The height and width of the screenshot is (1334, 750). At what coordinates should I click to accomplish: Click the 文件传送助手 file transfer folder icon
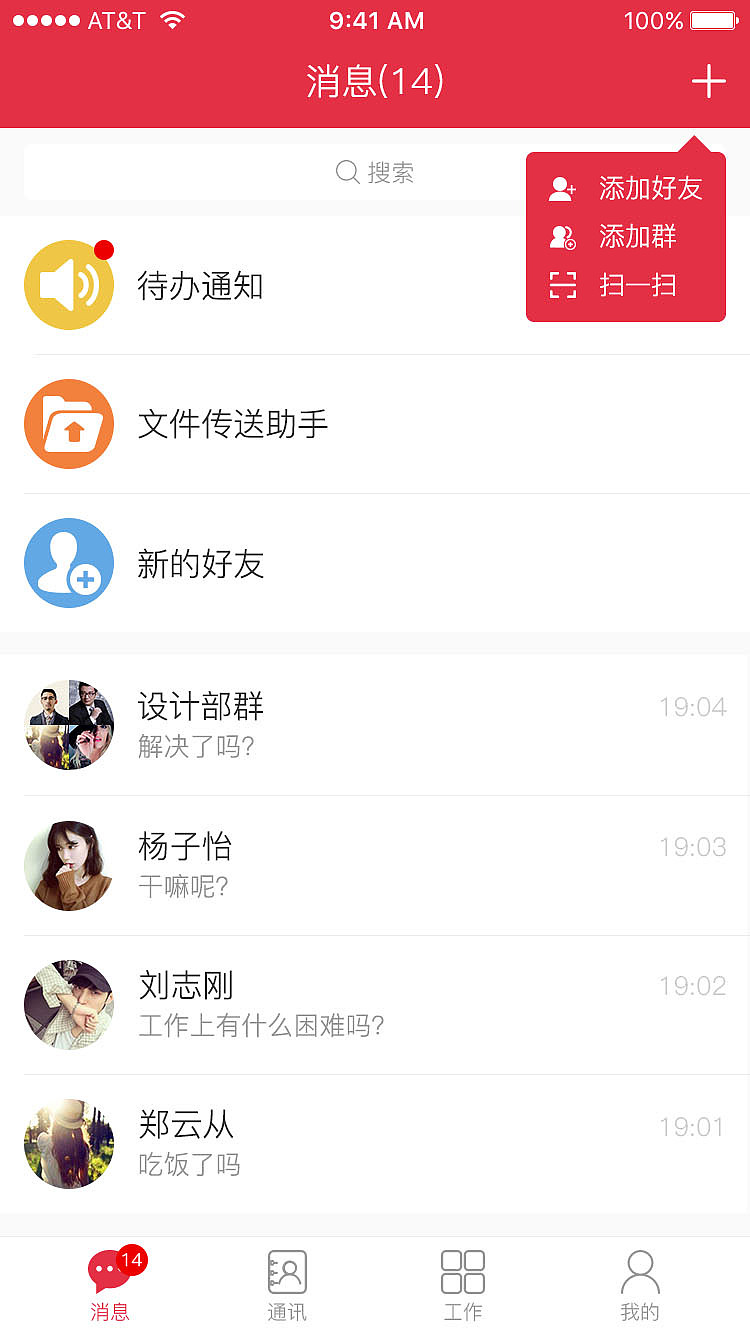[x=68, y=423]
